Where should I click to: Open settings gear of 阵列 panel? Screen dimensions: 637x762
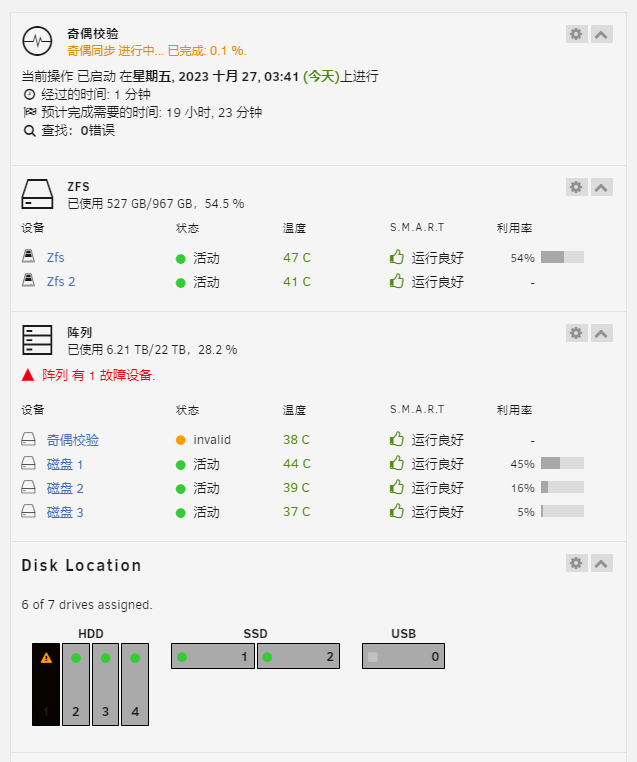click(x=576, y=333)
